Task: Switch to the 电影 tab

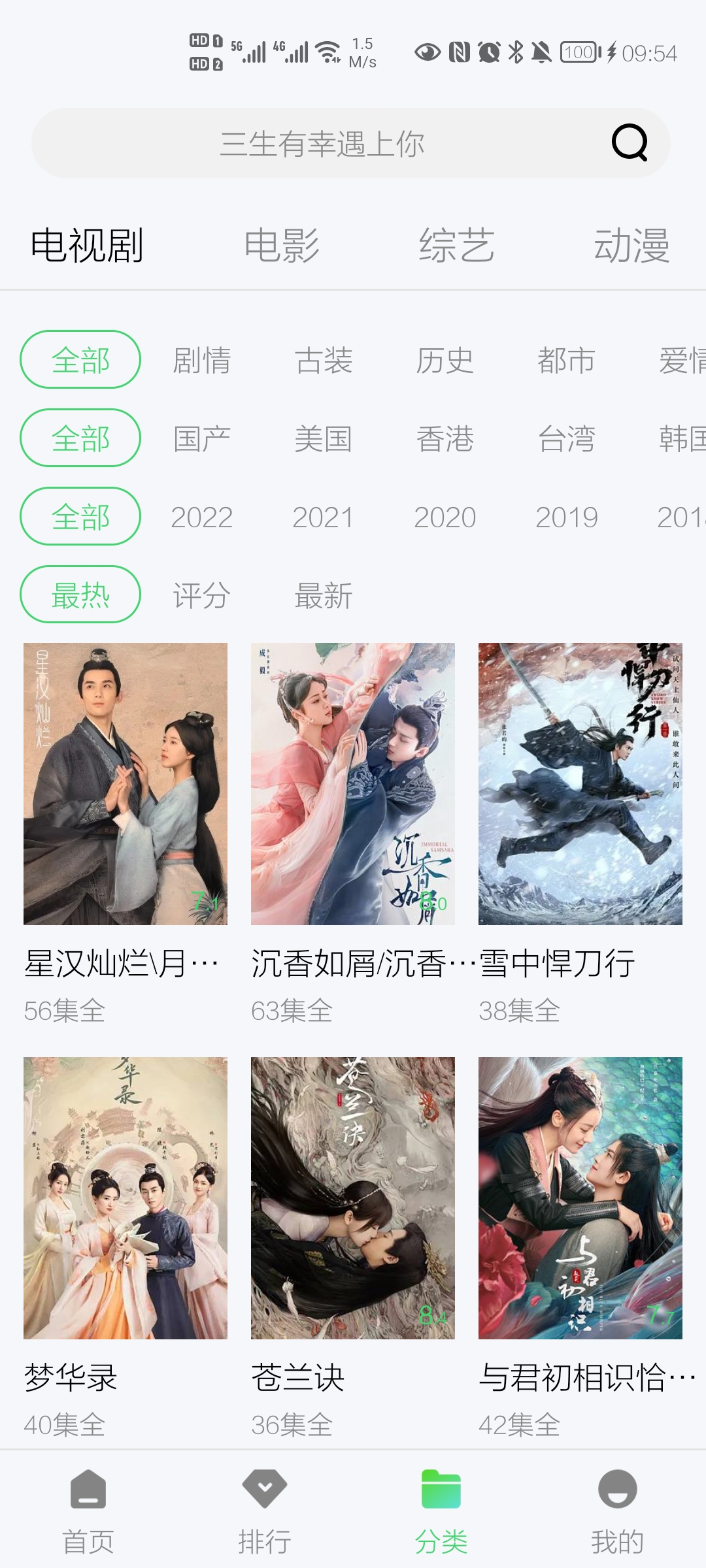Action: [x=282, y=245]
